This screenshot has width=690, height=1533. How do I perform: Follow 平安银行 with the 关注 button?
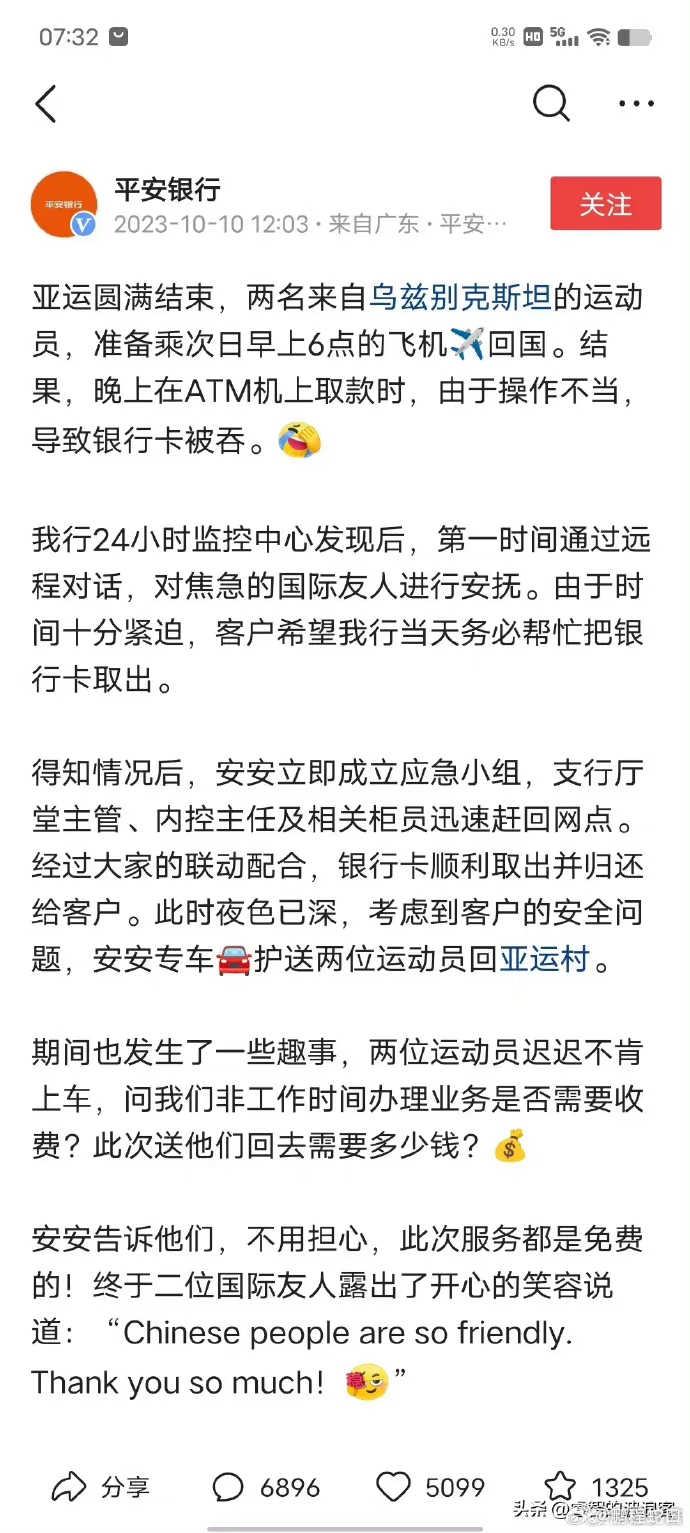605,204
